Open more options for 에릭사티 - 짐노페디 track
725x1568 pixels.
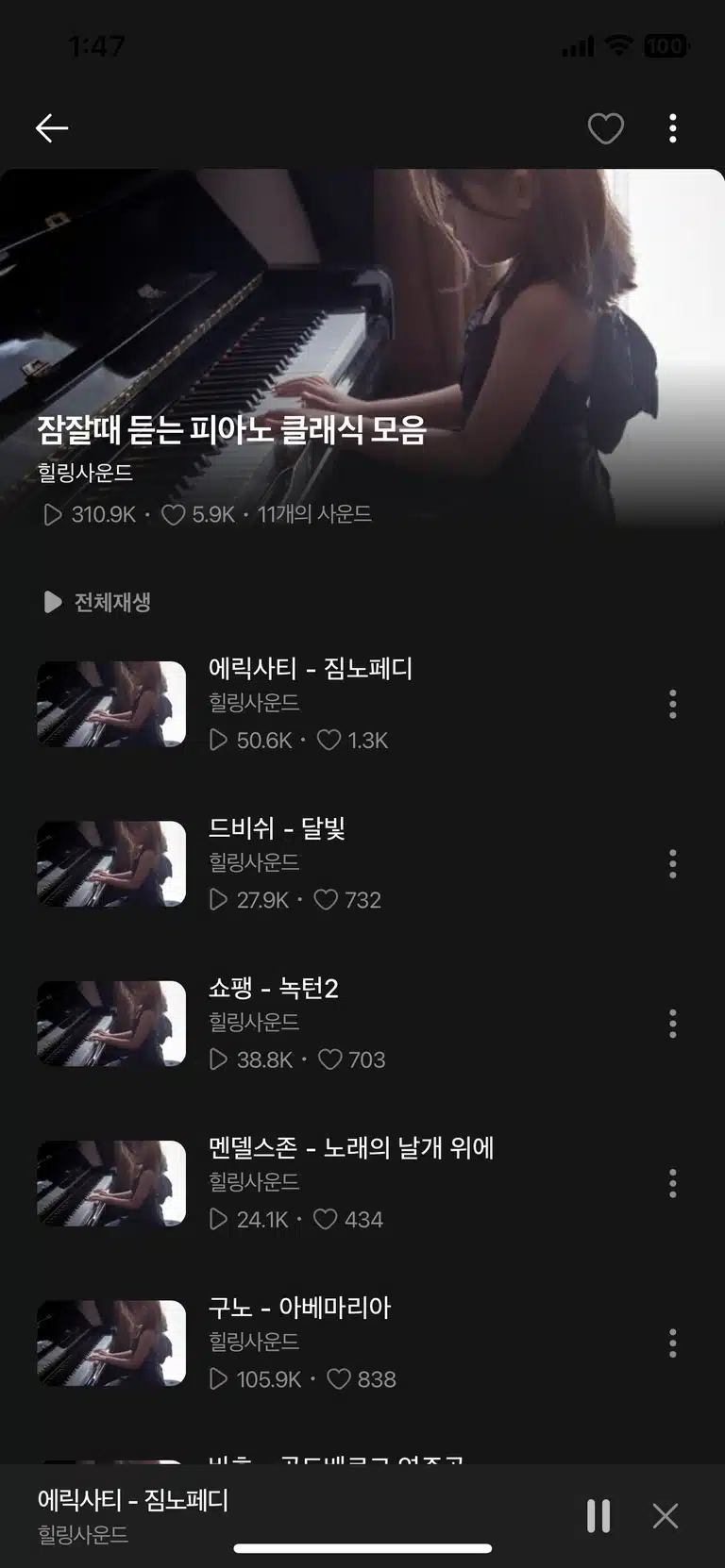(673, 704)
